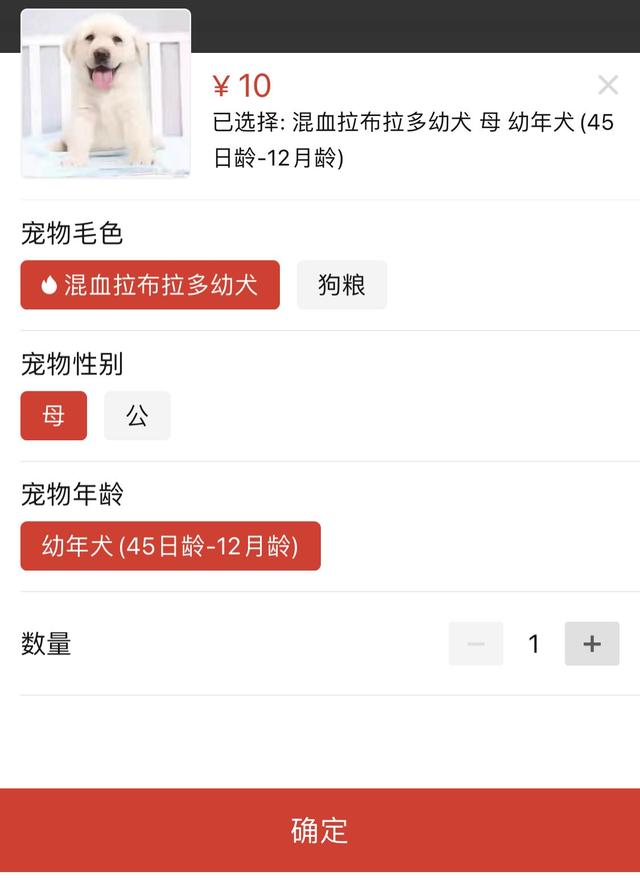Increase quantity with the plus button
The width and height of the screenshot is (640, 884).
click(x=592, y=644)
